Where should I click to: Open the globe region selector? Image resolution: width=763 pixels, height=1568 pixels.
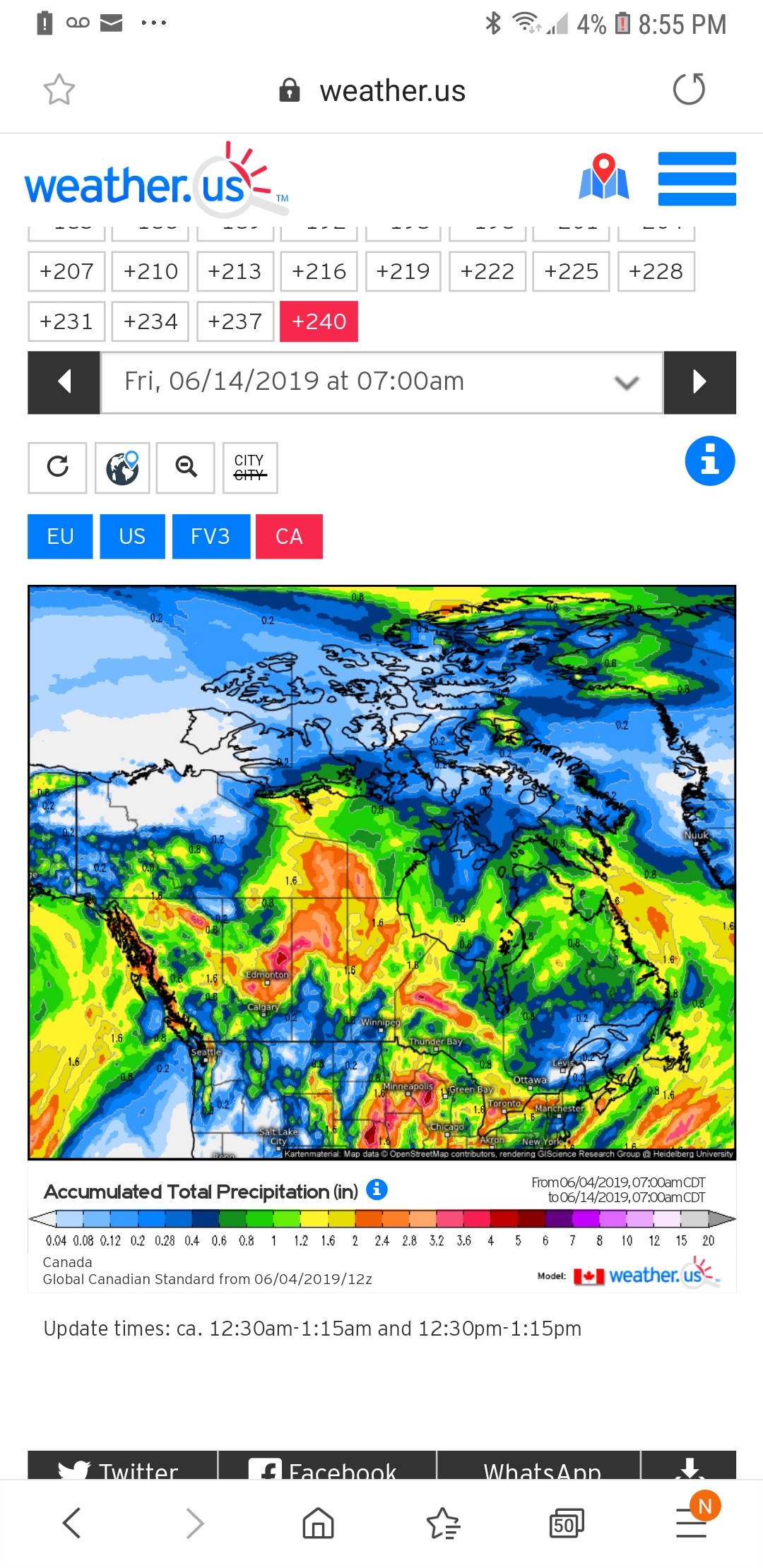[122, 467]
